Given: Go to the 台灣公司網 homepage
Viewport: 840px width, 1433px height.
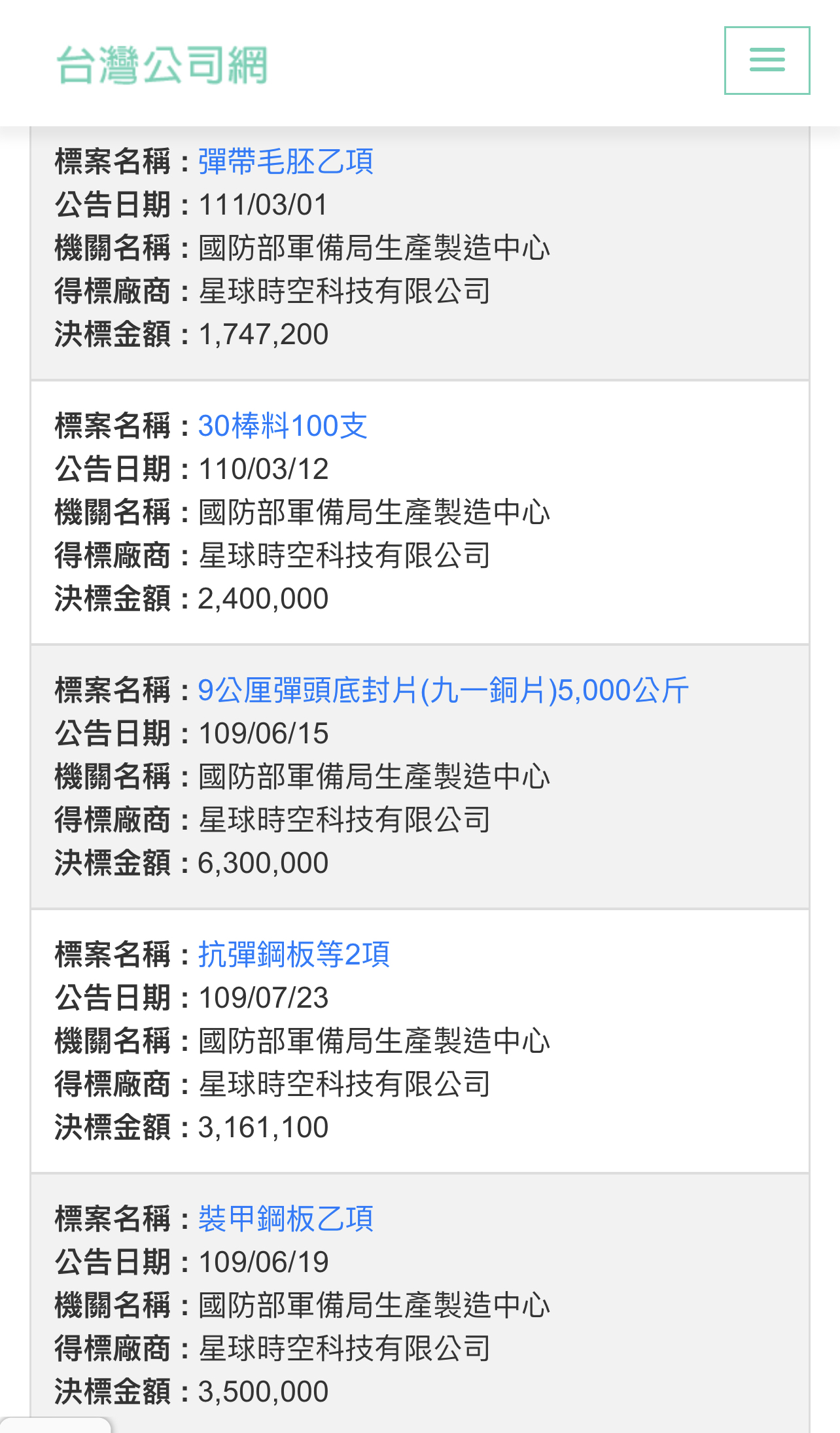Looking at the screenshot, I should (x=162, y=65).
